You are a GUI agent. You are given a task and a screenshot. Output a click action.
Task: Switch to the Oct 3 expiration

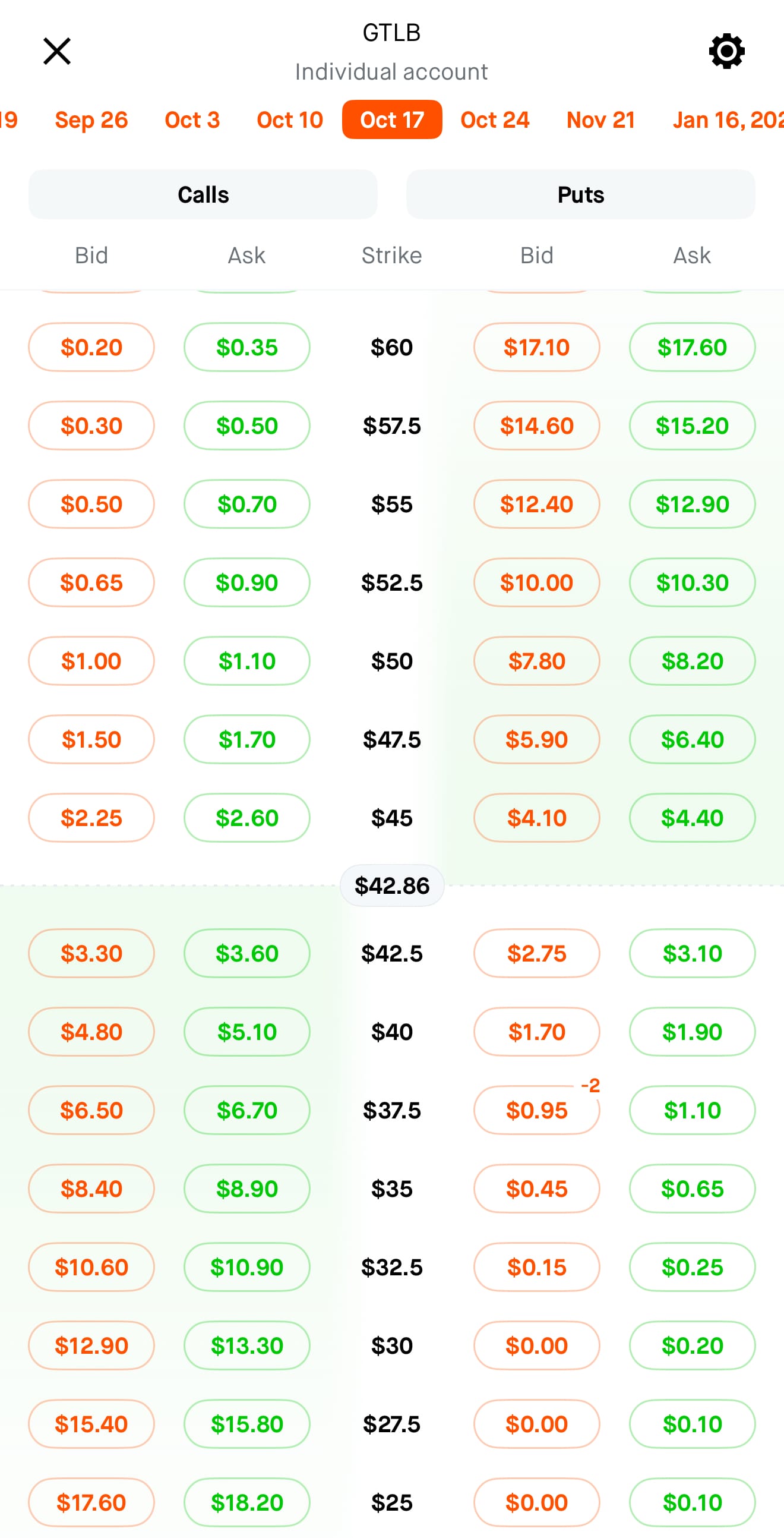click(192, 120)
